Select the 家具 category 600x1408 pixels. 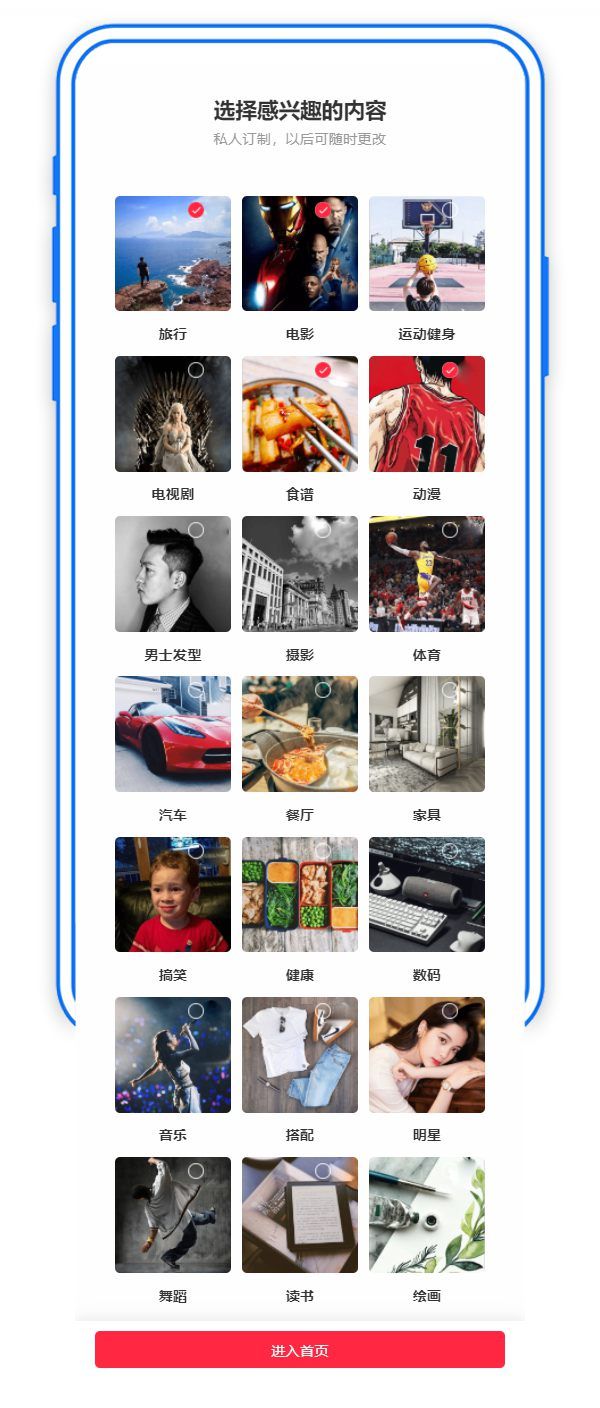pos(427,734)
